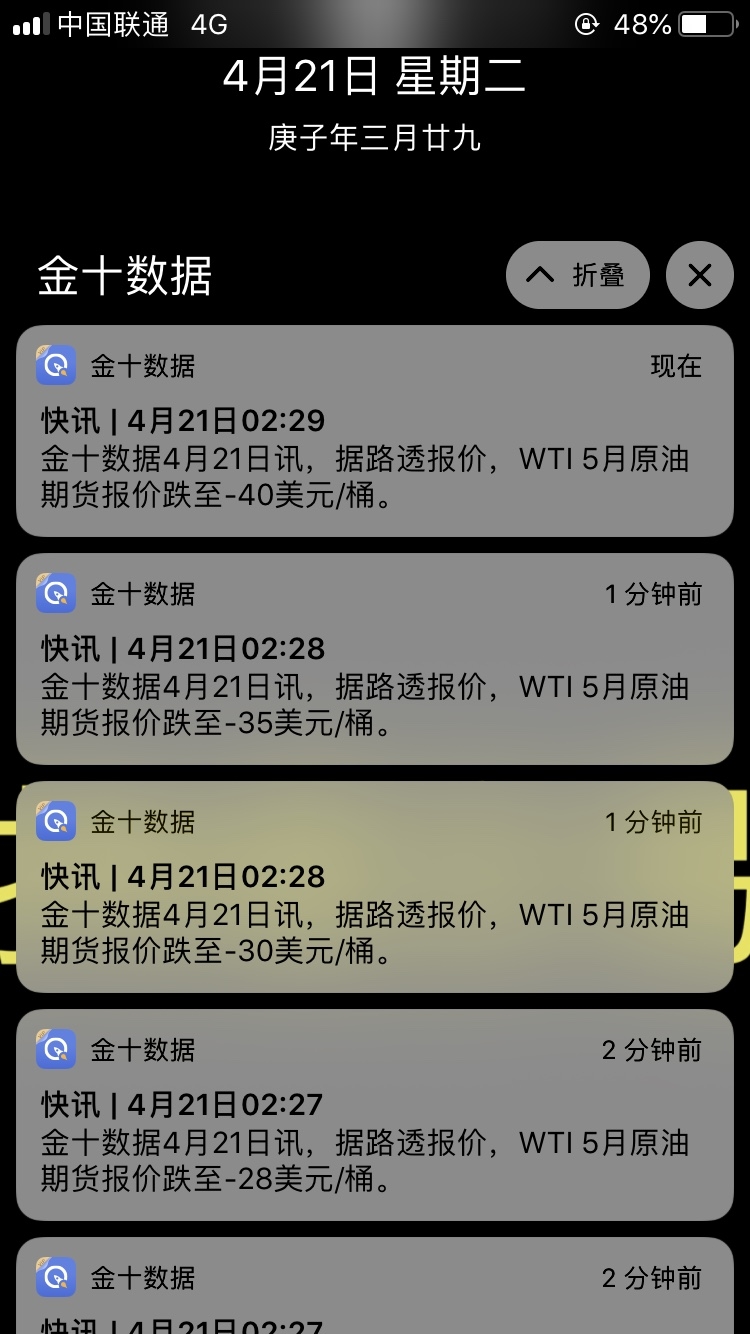
Task: Tap the chevron inside the 折叠 pill
Action: pyautogui.click(x=541, y=275)
